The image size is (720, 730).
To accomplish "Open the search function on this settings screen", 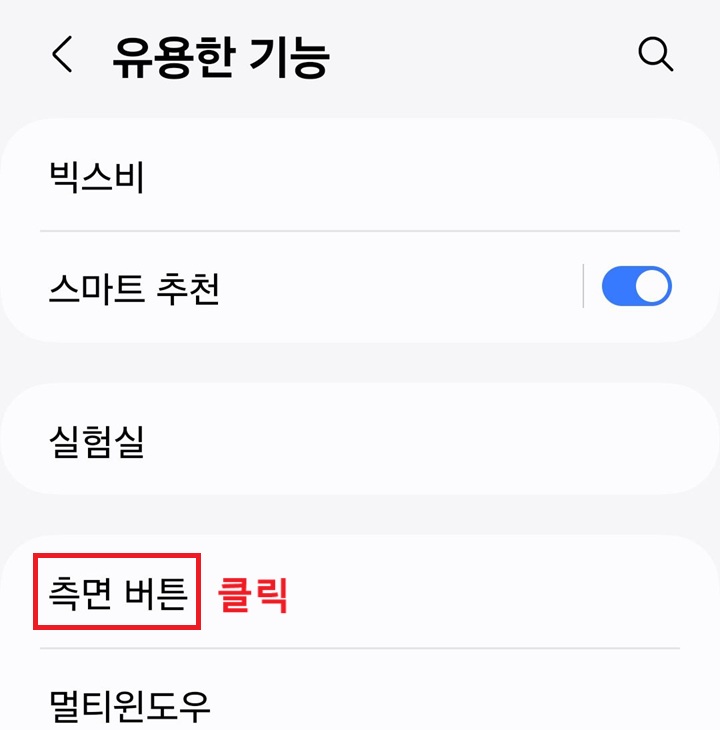I will point(656,55).
